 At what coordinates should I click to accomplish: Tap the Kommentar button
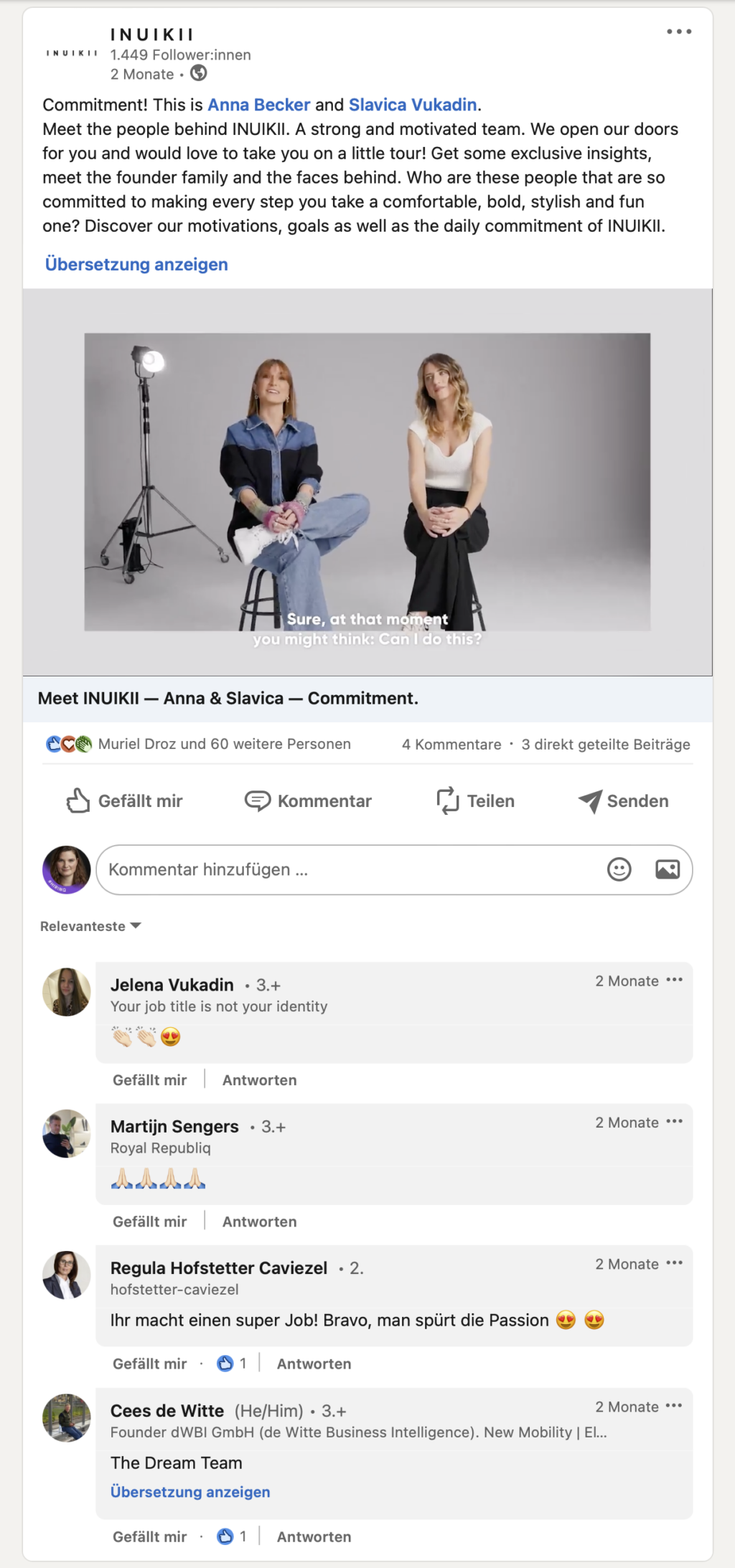click(x=309, y=800)
